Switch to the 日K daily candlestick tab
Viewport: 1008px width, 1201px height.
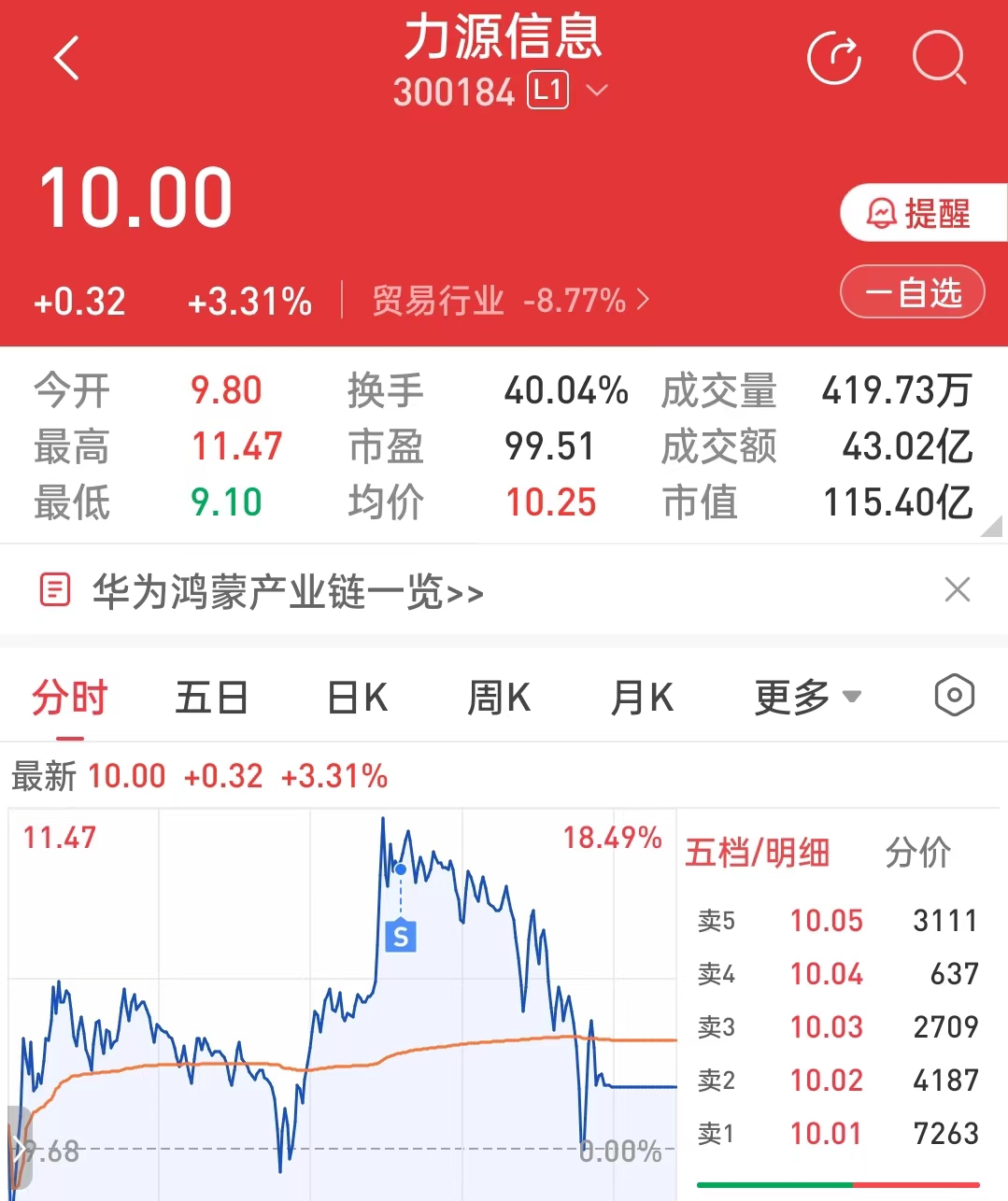pos(356,696)
